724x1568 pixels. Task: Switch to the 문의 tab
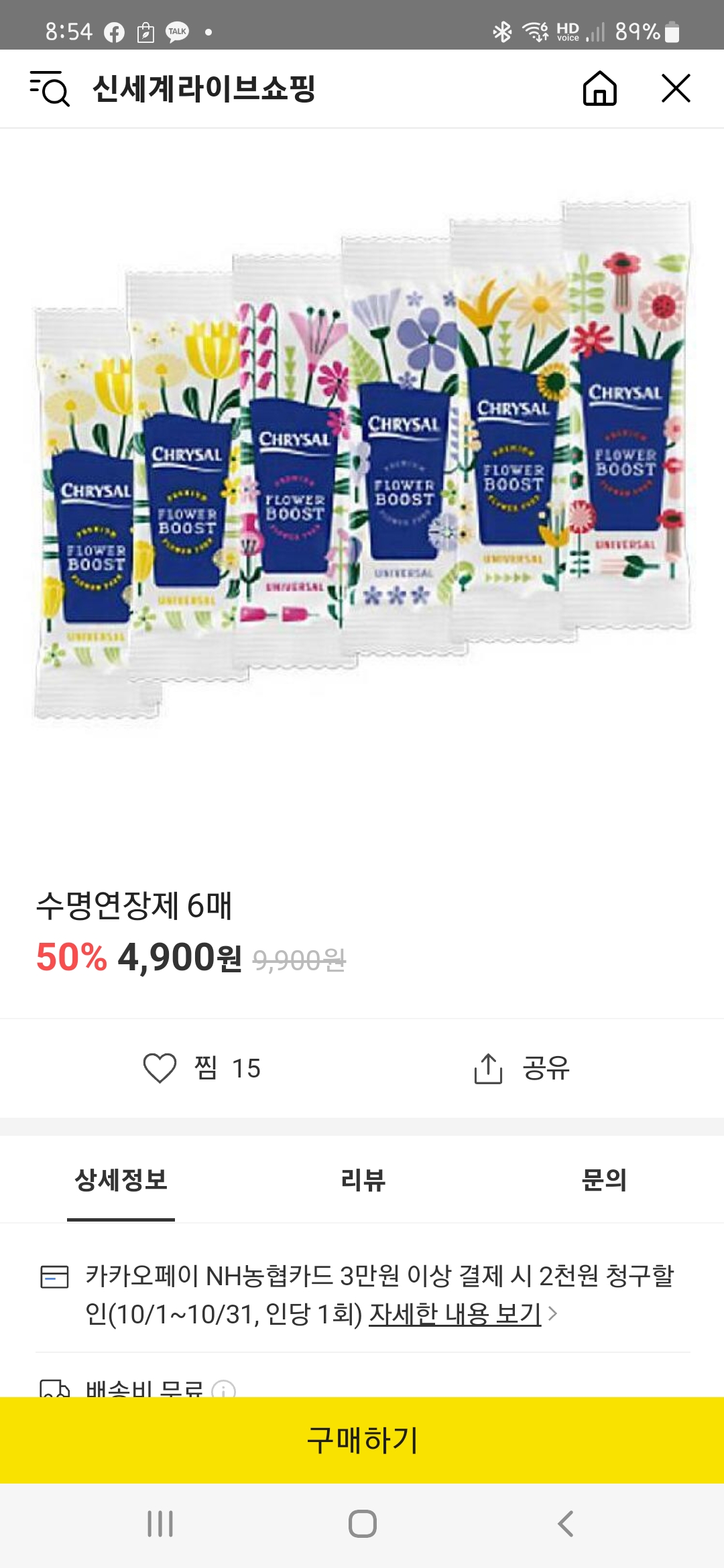coord(604,1180)
